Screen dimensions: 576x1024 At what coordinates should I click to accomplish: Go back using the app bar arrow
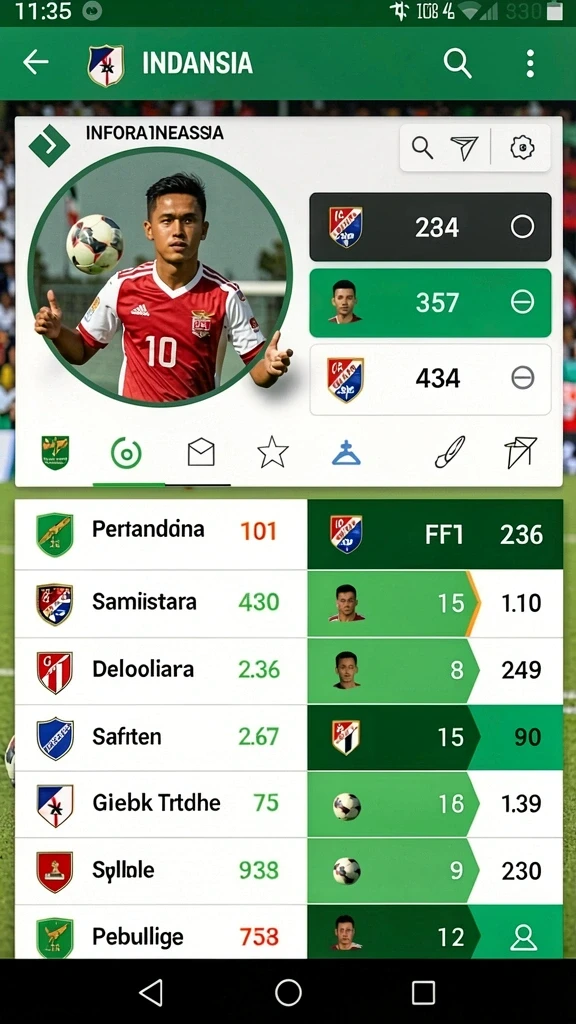pos(36,63)
